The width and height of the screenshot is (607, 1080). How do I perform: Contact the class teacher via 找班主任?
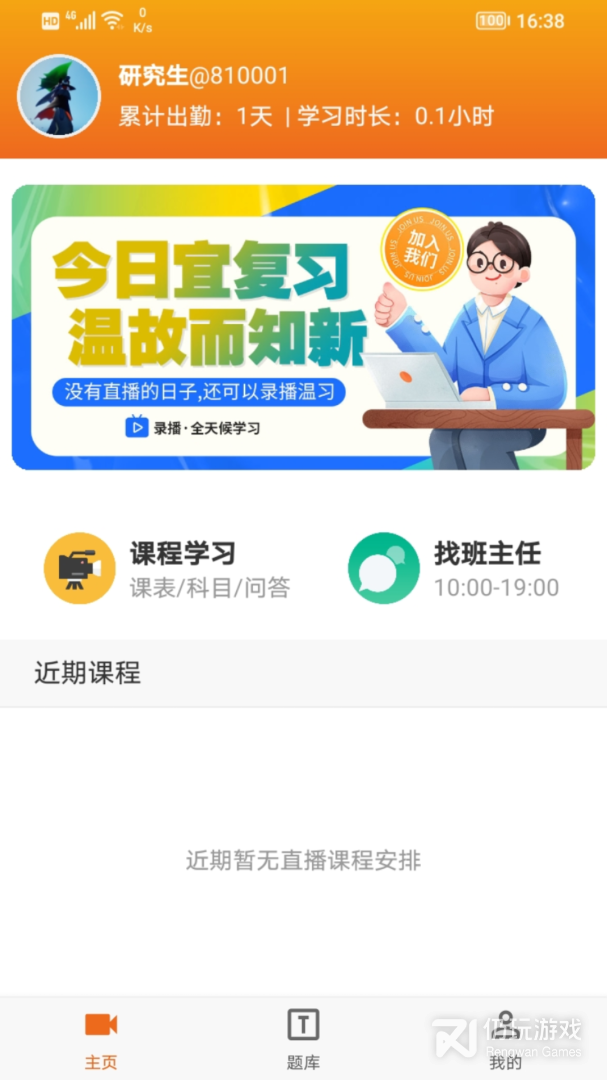coord(453,568)
